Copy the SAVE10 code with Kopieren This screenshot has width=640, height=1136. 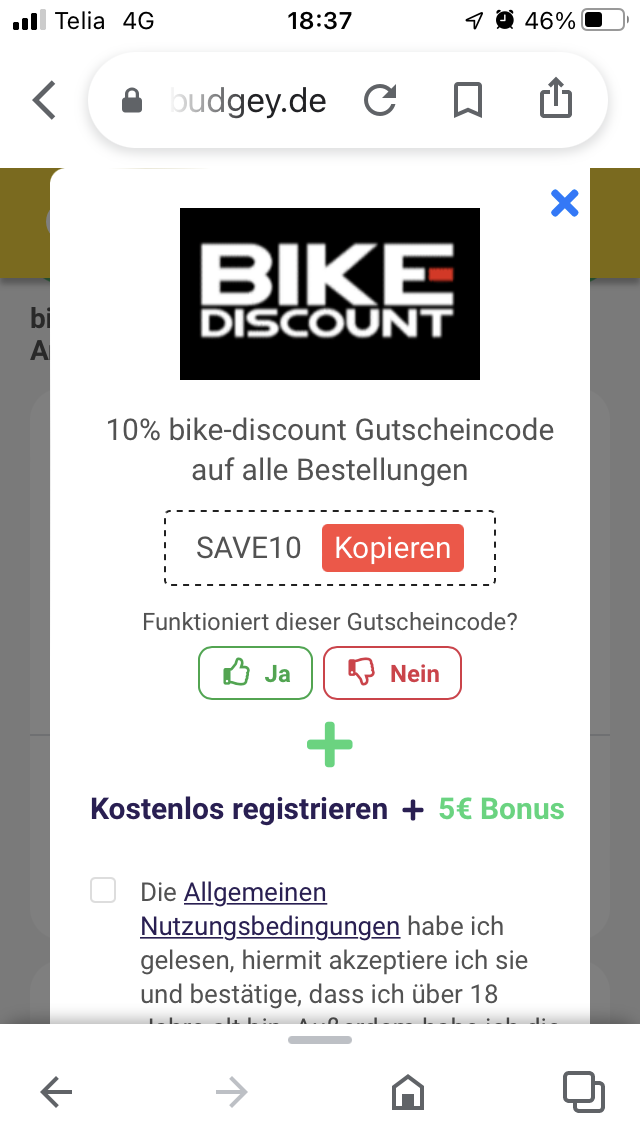393,548
